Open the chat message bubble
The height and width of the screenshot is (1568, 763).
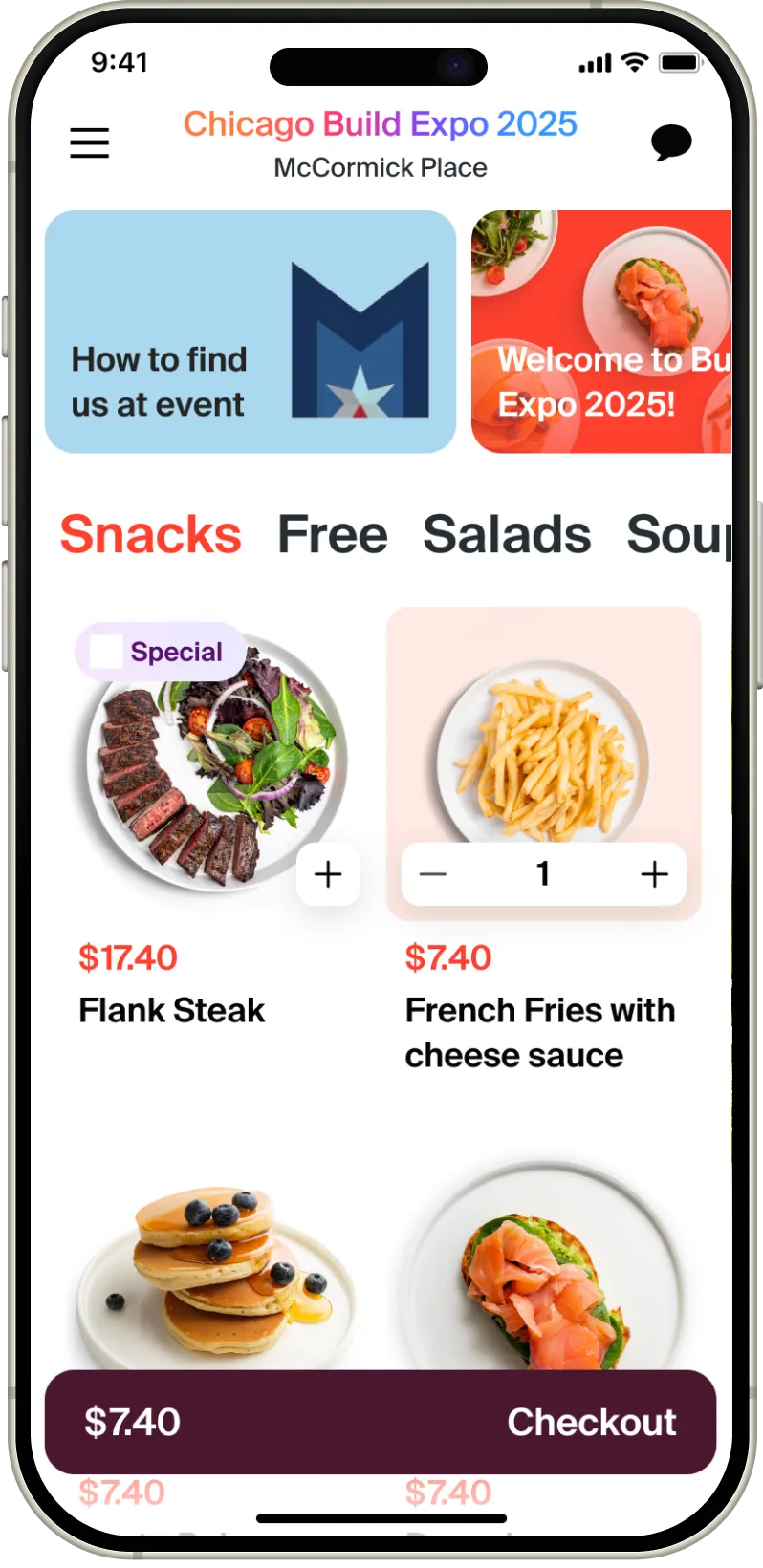[673, 142]
